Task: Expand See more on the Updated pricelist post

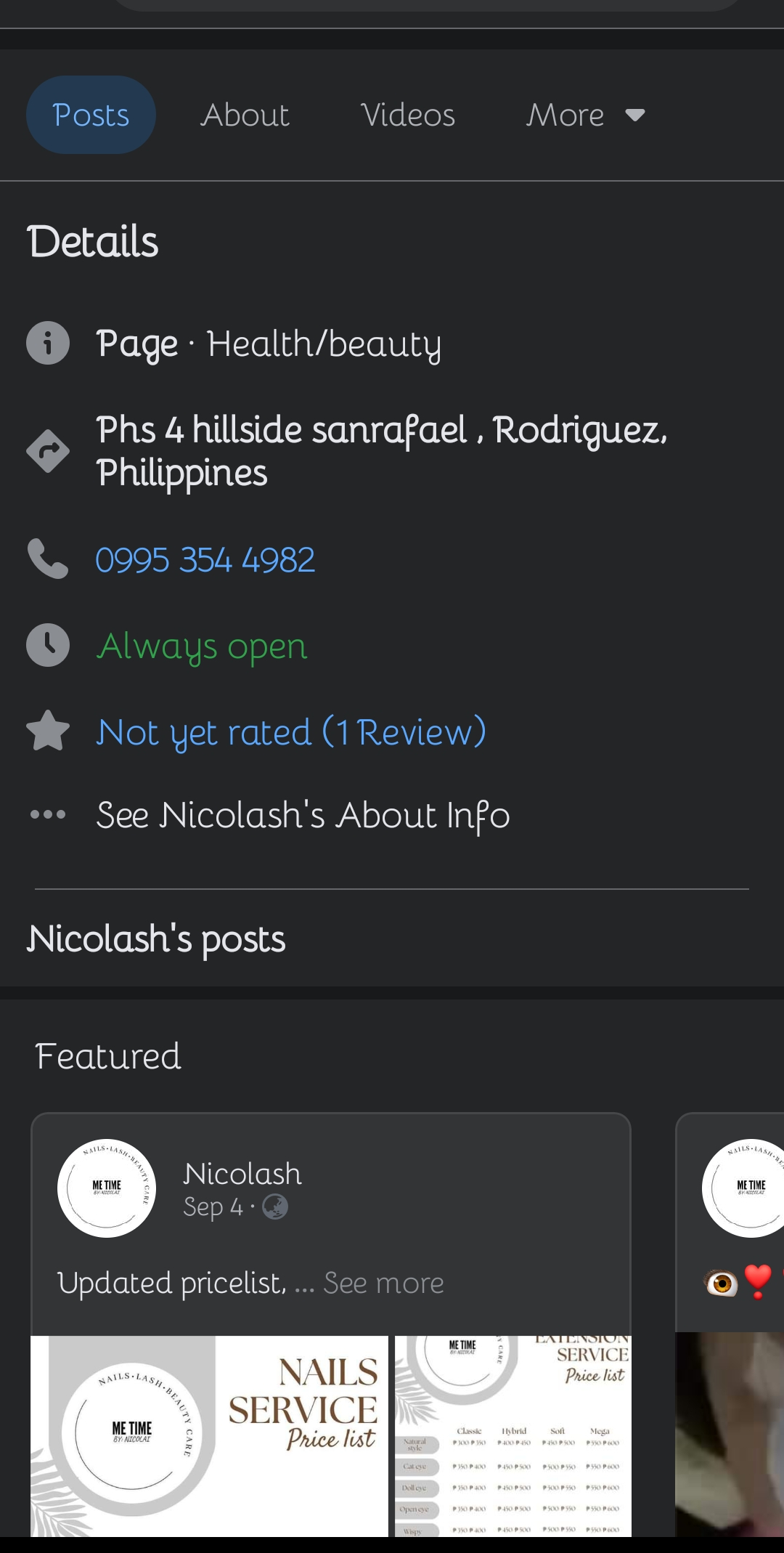Action: click(383, 1284)
